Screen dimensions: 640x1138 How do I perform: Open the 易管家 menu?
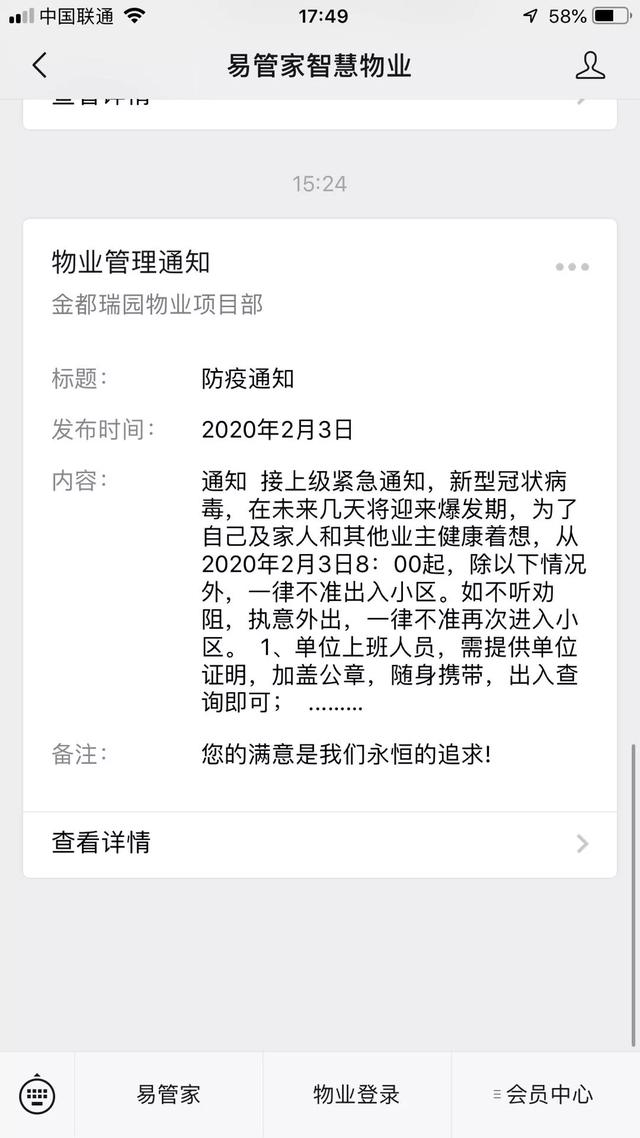point(168,1094)
